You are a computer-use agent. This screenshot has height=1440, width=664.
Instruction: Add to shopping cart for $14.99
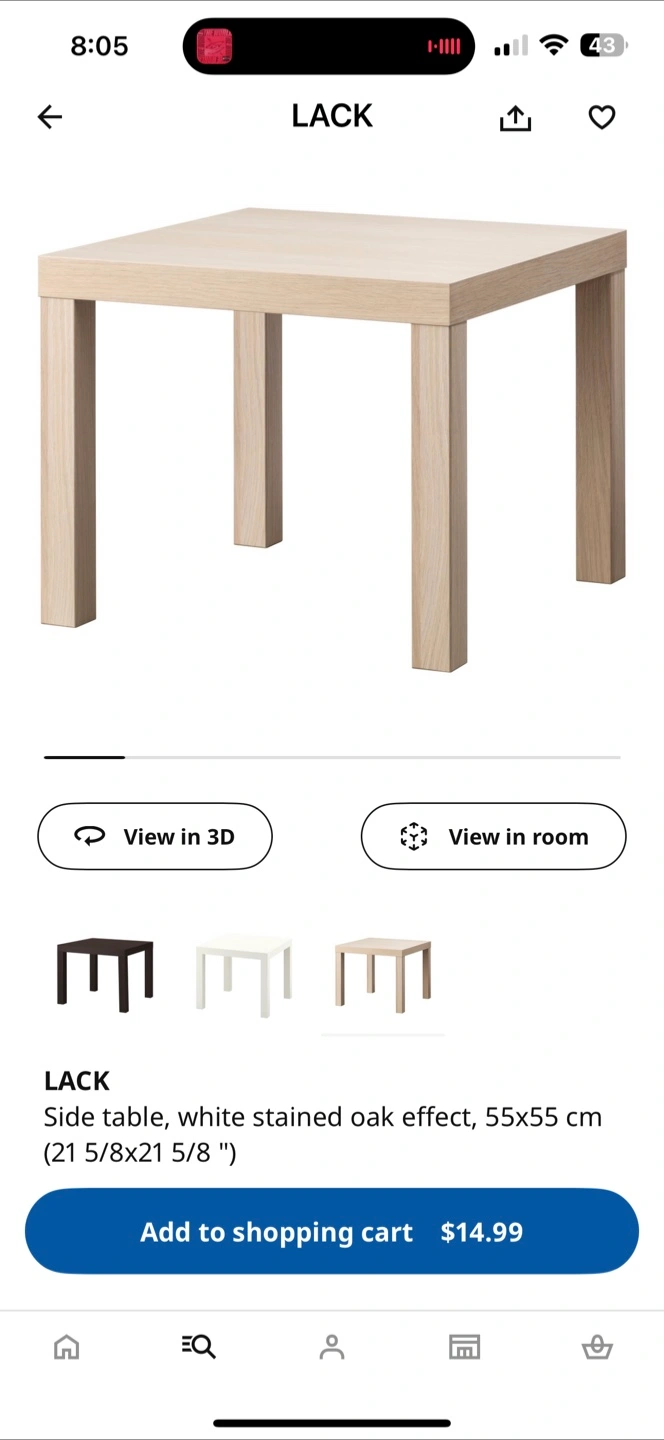click(x=332, y=1231)
